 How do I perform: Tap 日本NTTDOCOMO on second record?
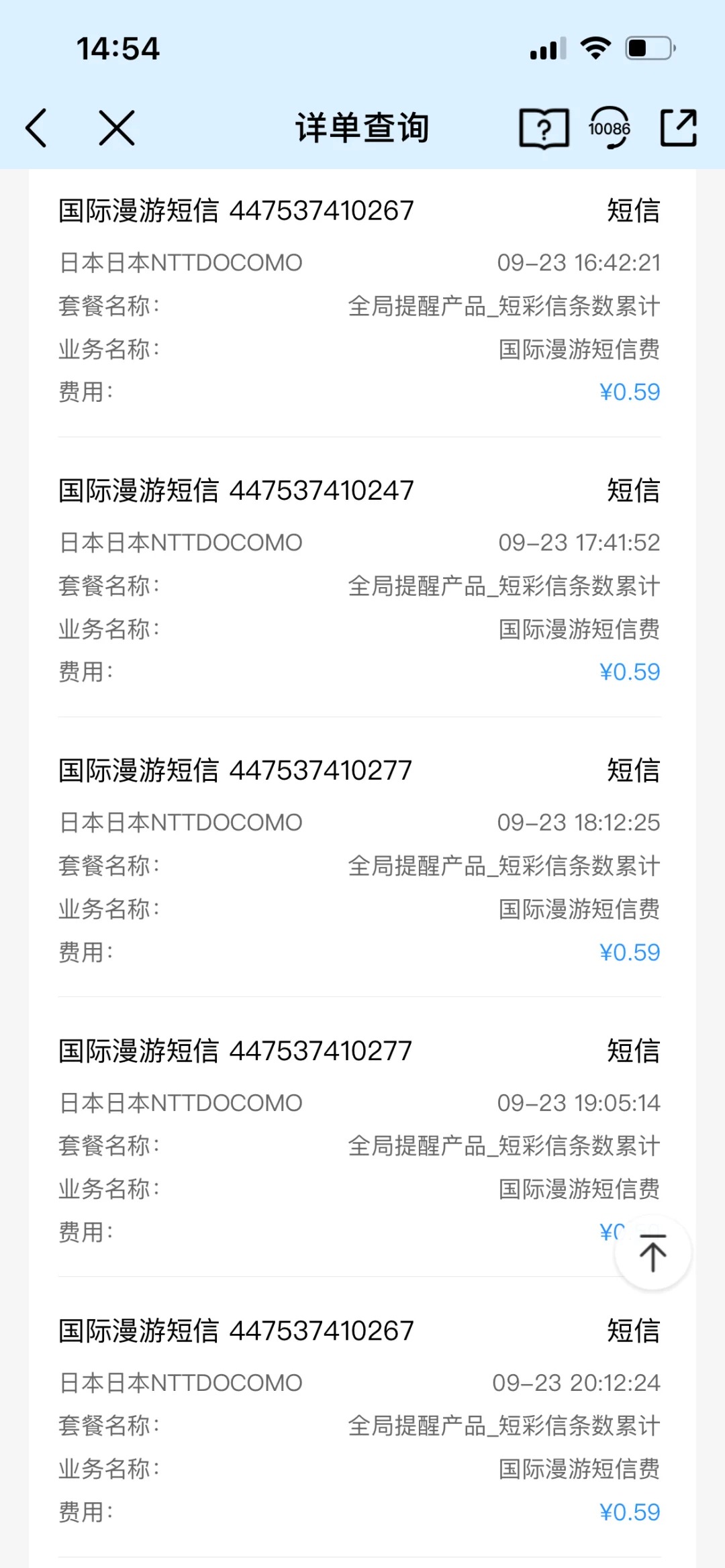(180, 541)
